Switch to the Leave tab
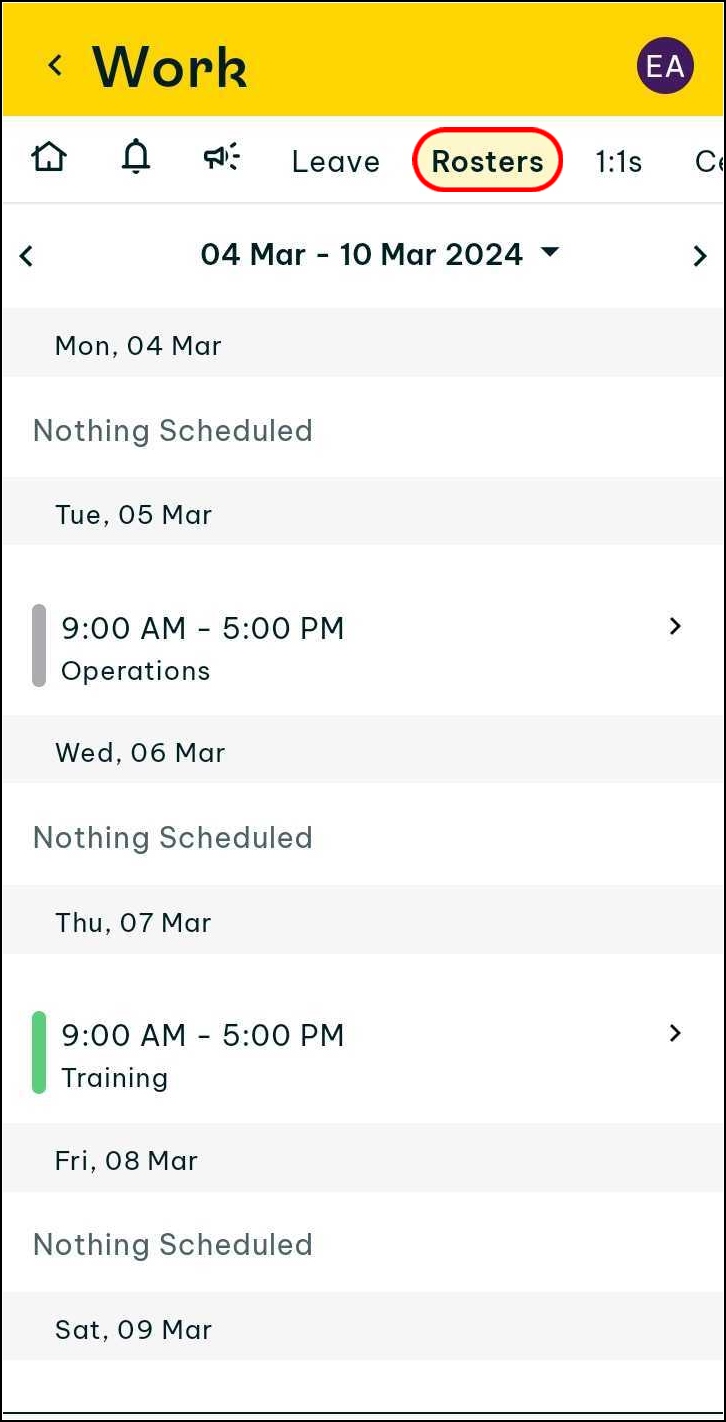Viewport: 726px width, 1422px height. click(335, 161)
